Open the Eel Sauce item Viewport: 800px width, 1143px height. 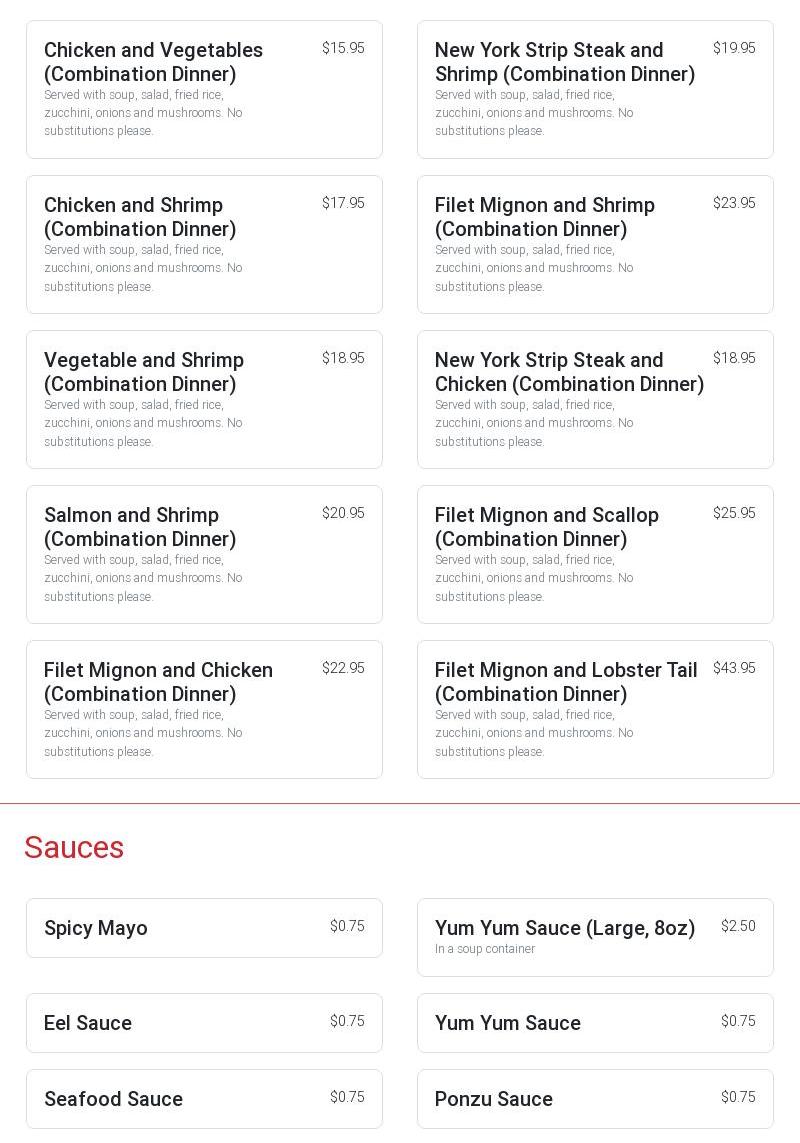pos(204,1023)
